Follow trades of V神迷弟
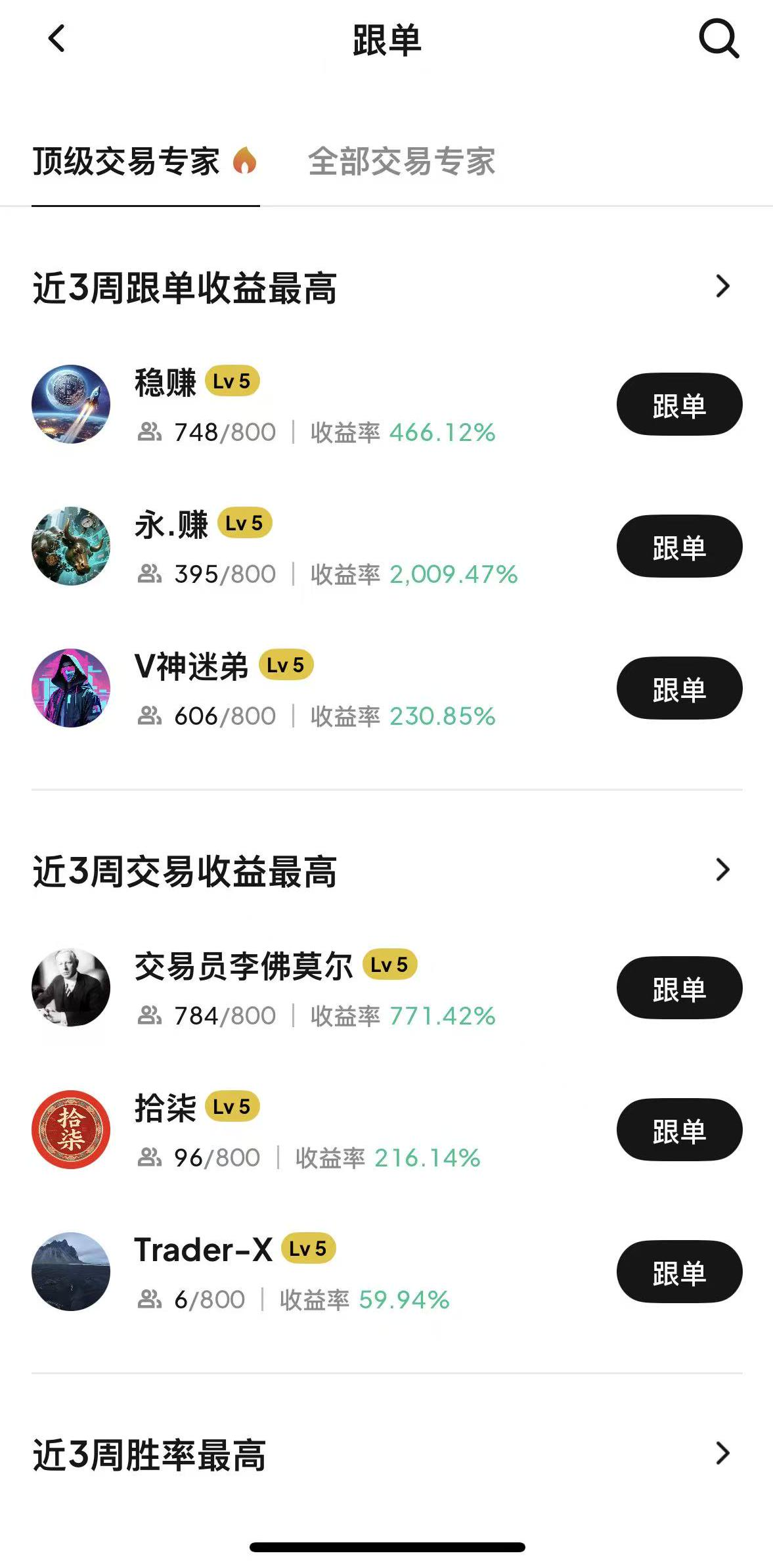Screen dimensions: 773x1568 click(x=679, y=688)
